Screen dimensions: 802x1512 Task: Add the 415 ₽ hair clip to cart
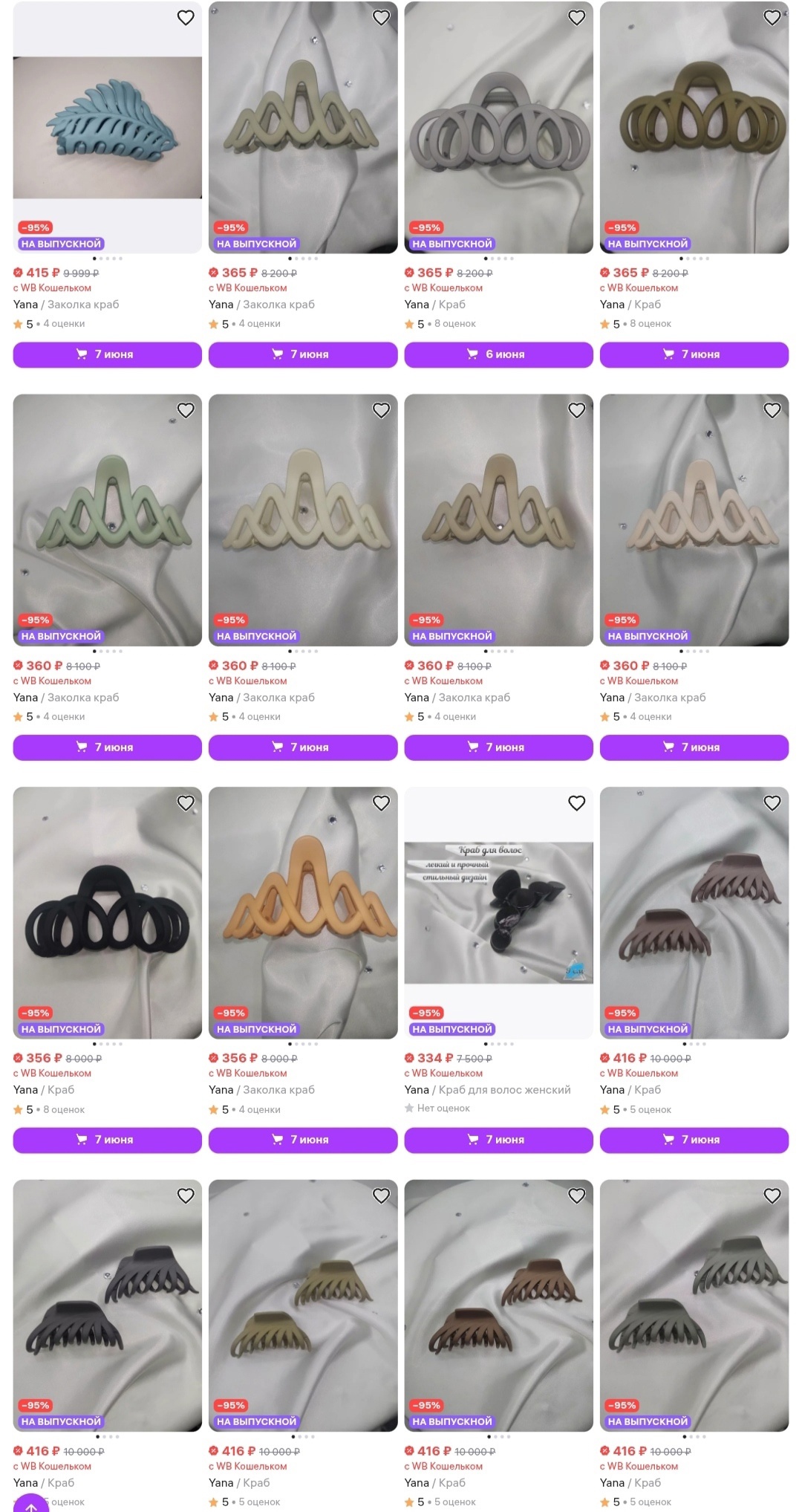coord(108,354)
